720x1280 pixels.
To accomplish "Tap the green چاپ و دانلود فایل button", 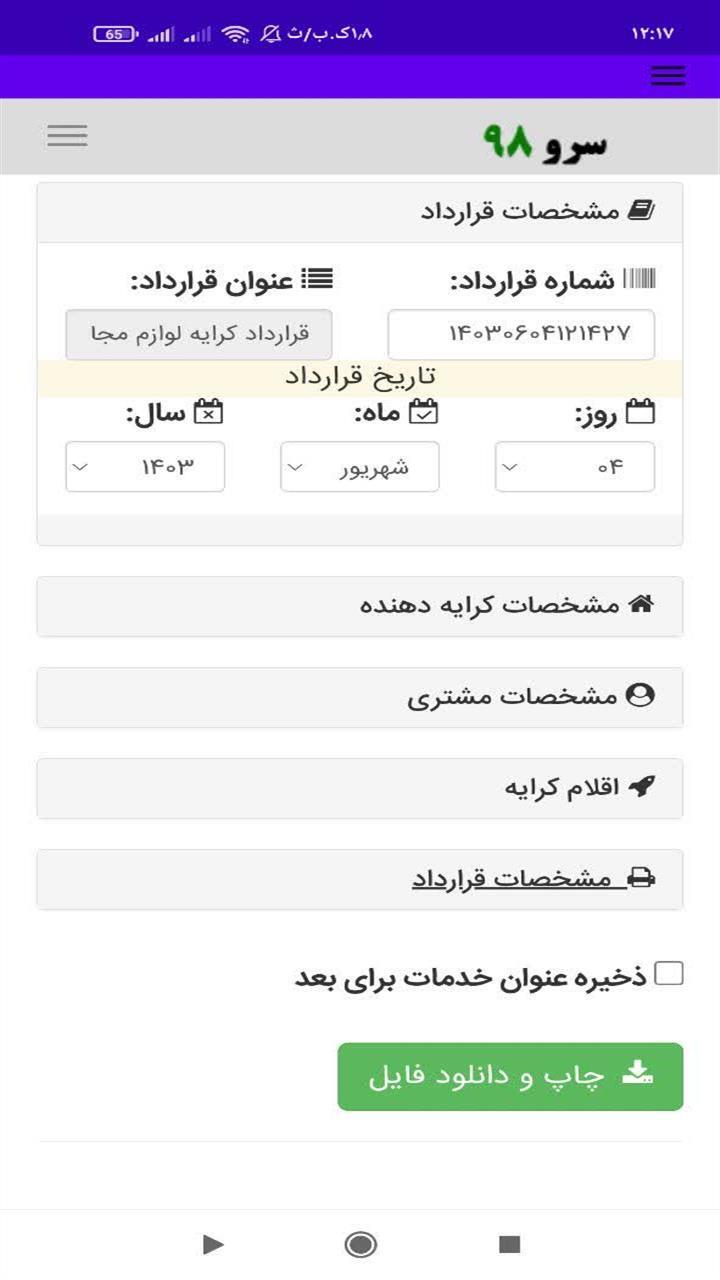I will [510, 1076].
